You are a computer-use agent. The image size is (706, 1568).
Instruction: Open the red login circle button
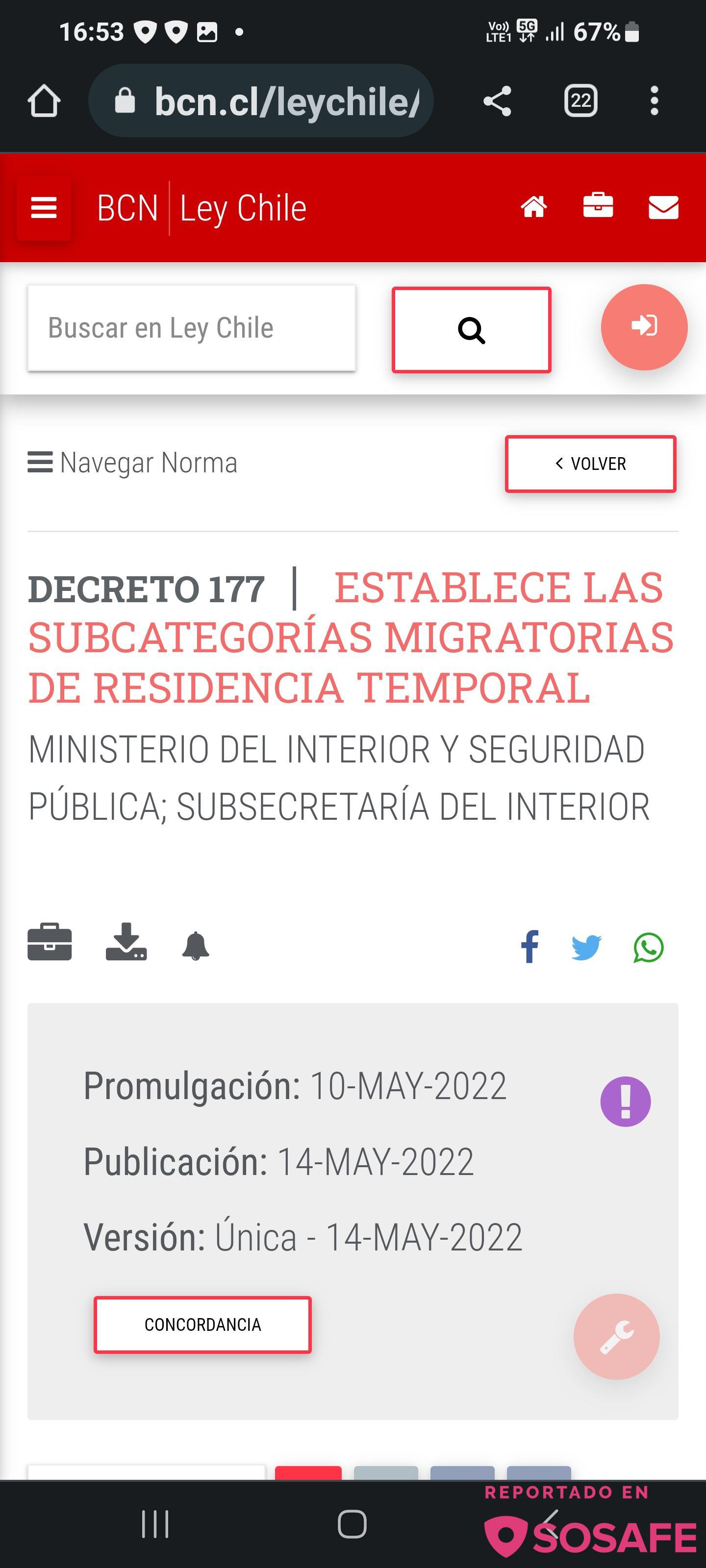[644, 327]
